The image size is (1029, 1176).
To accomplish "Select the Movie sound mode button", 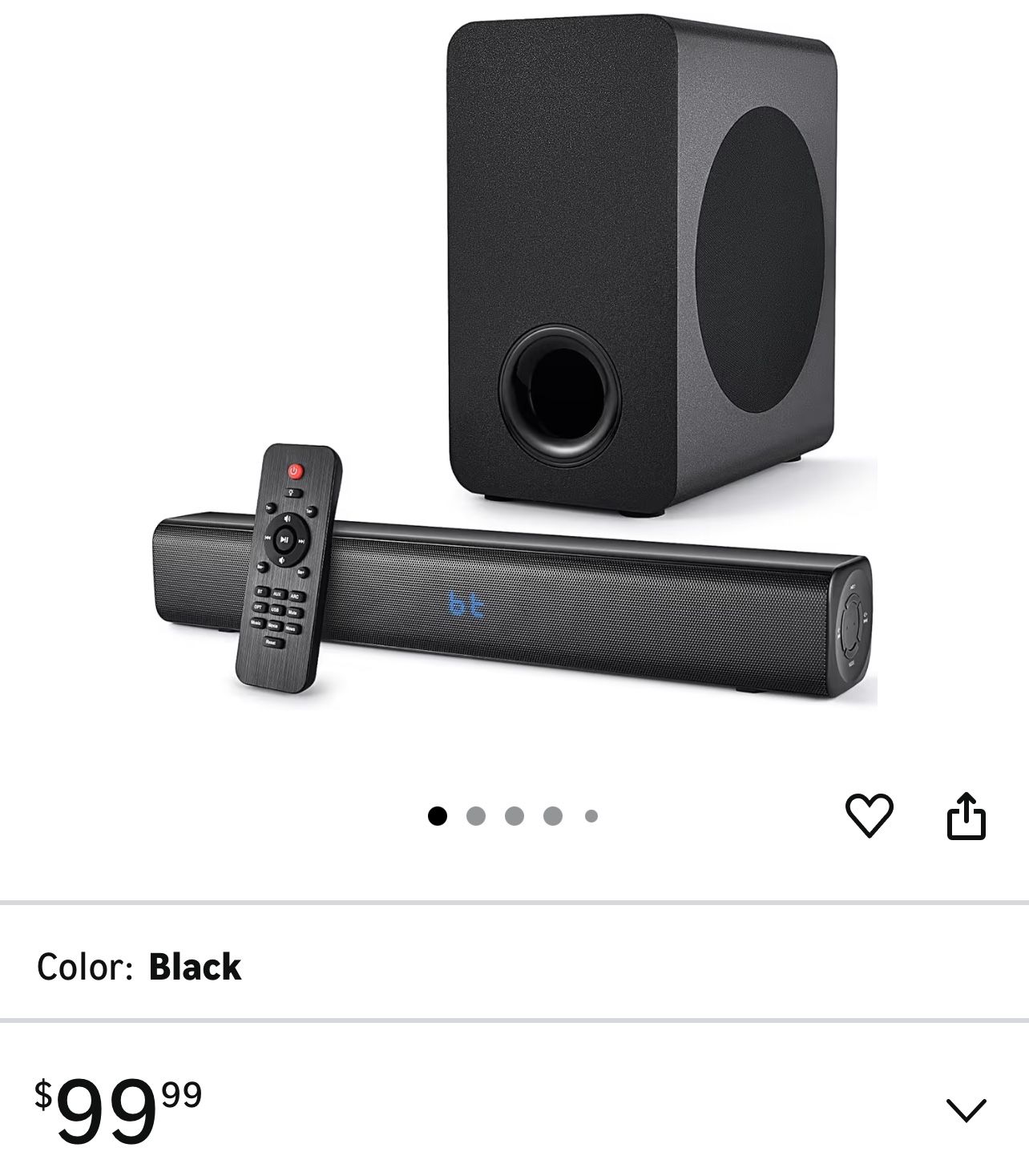I will click(274, 627).
